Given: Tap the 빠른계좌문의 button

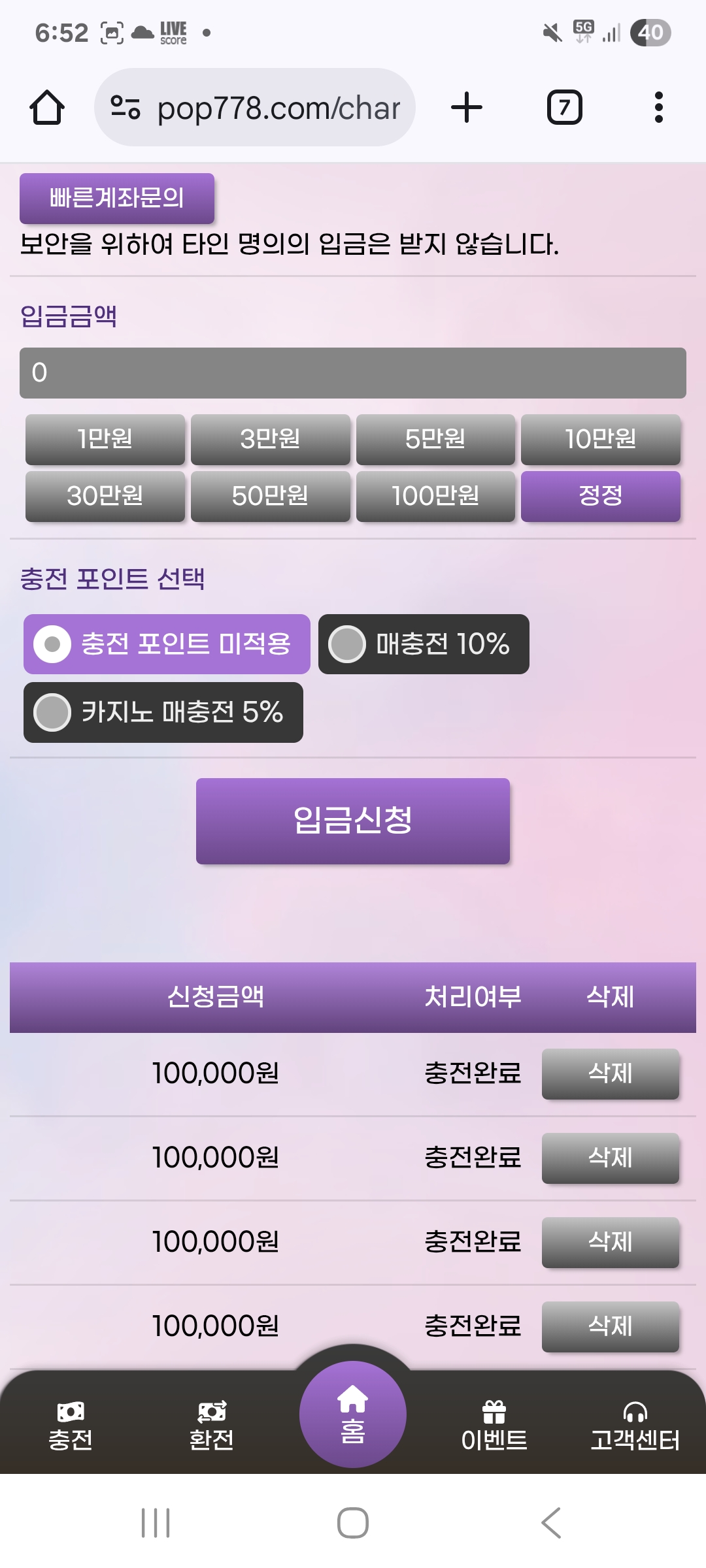Looking at the screenshot, I should tap(116, 198).
